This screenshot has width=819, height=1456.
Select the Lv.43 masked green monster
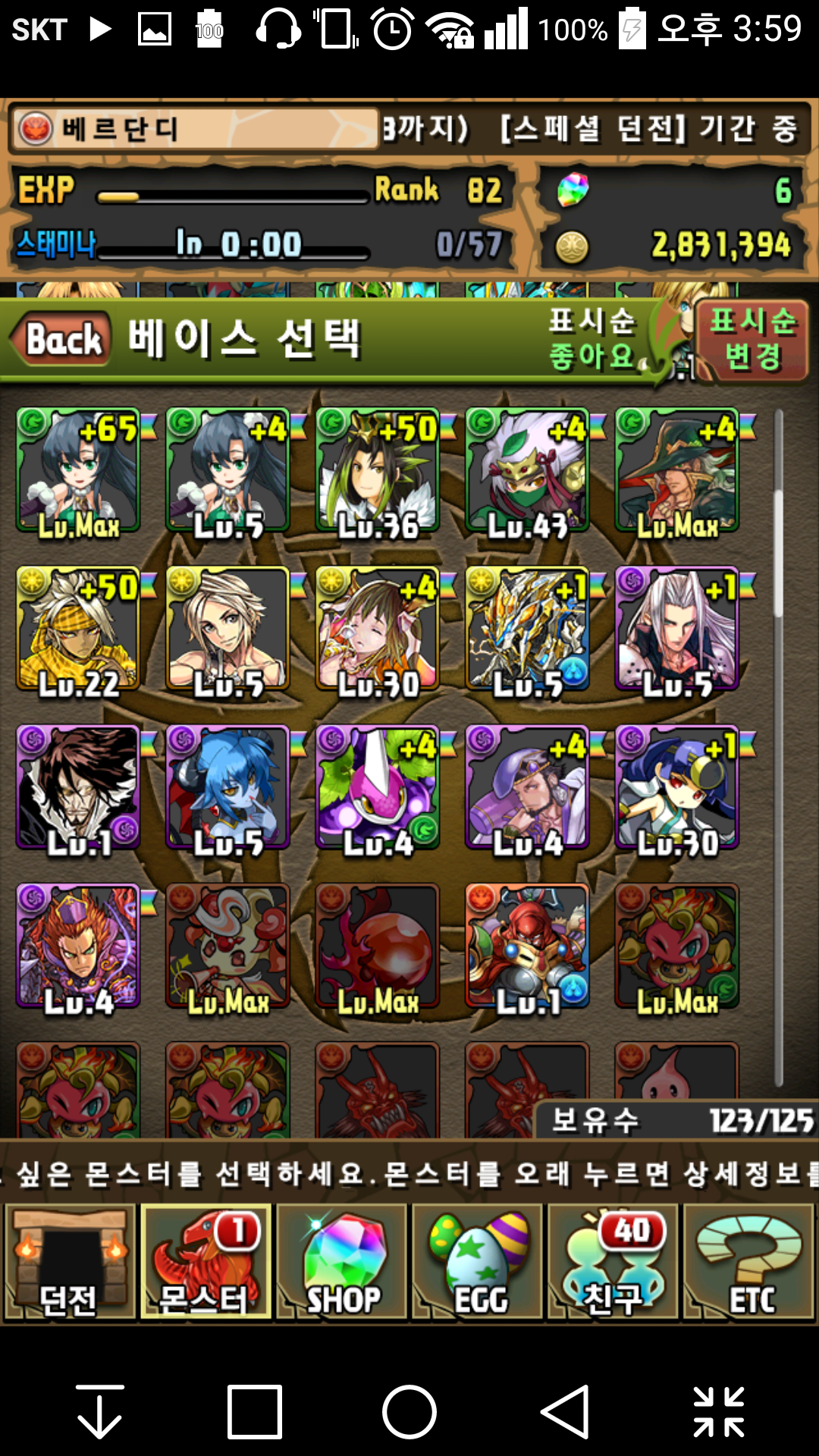point(528,472)
